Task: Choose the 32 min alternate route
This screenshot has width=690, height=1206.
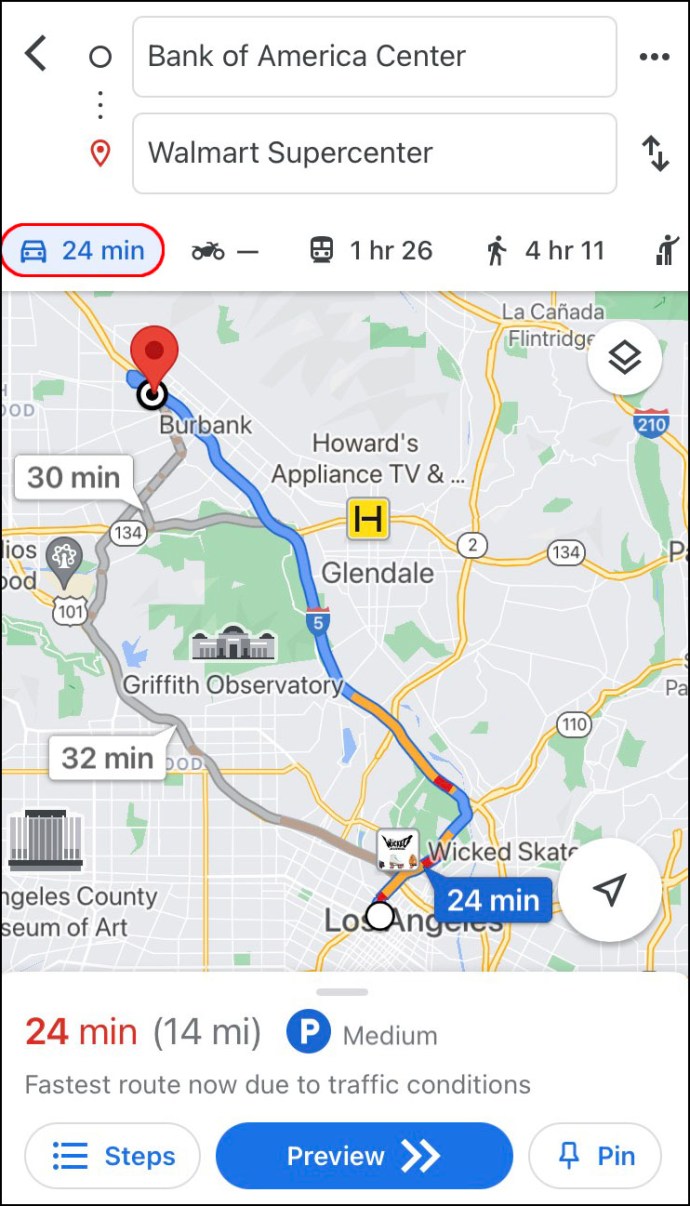Action: (107, 757)
